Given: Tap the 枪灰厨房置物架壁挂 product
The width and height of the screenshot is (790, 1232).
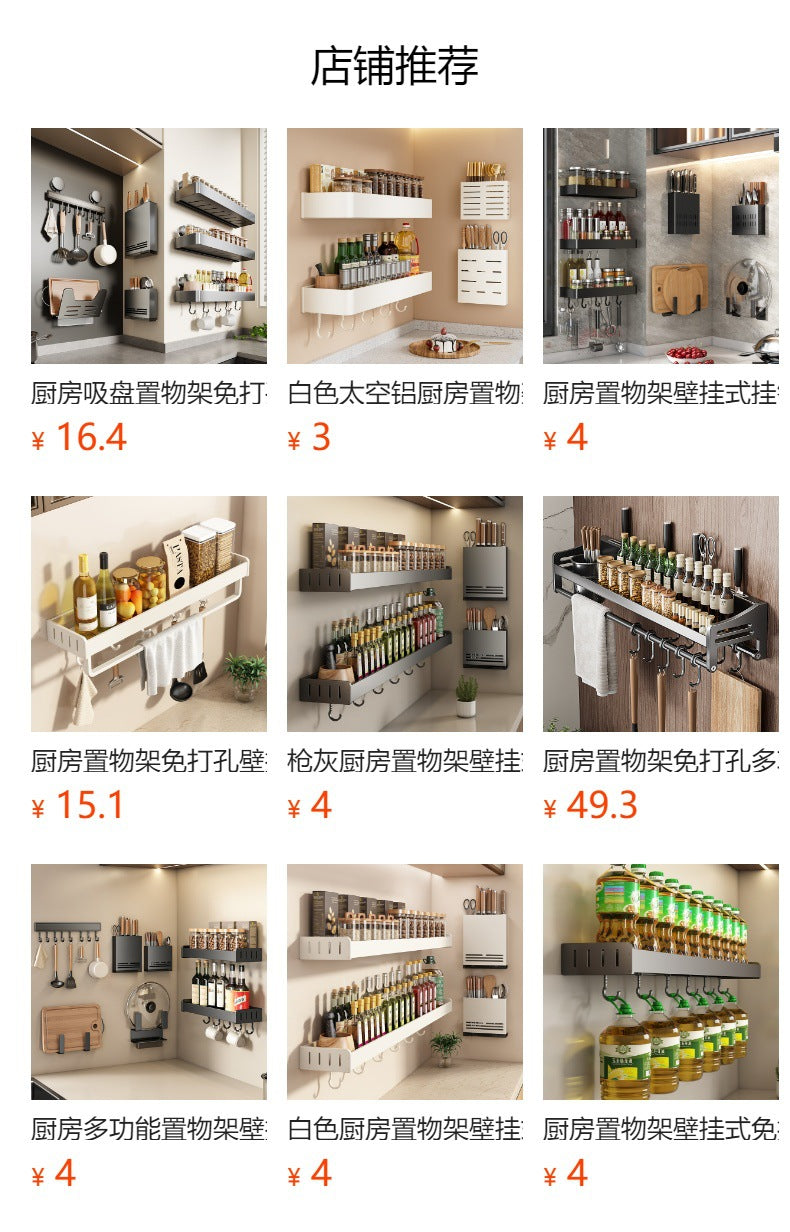Looking at the screenshot, I should click(405, 614).
